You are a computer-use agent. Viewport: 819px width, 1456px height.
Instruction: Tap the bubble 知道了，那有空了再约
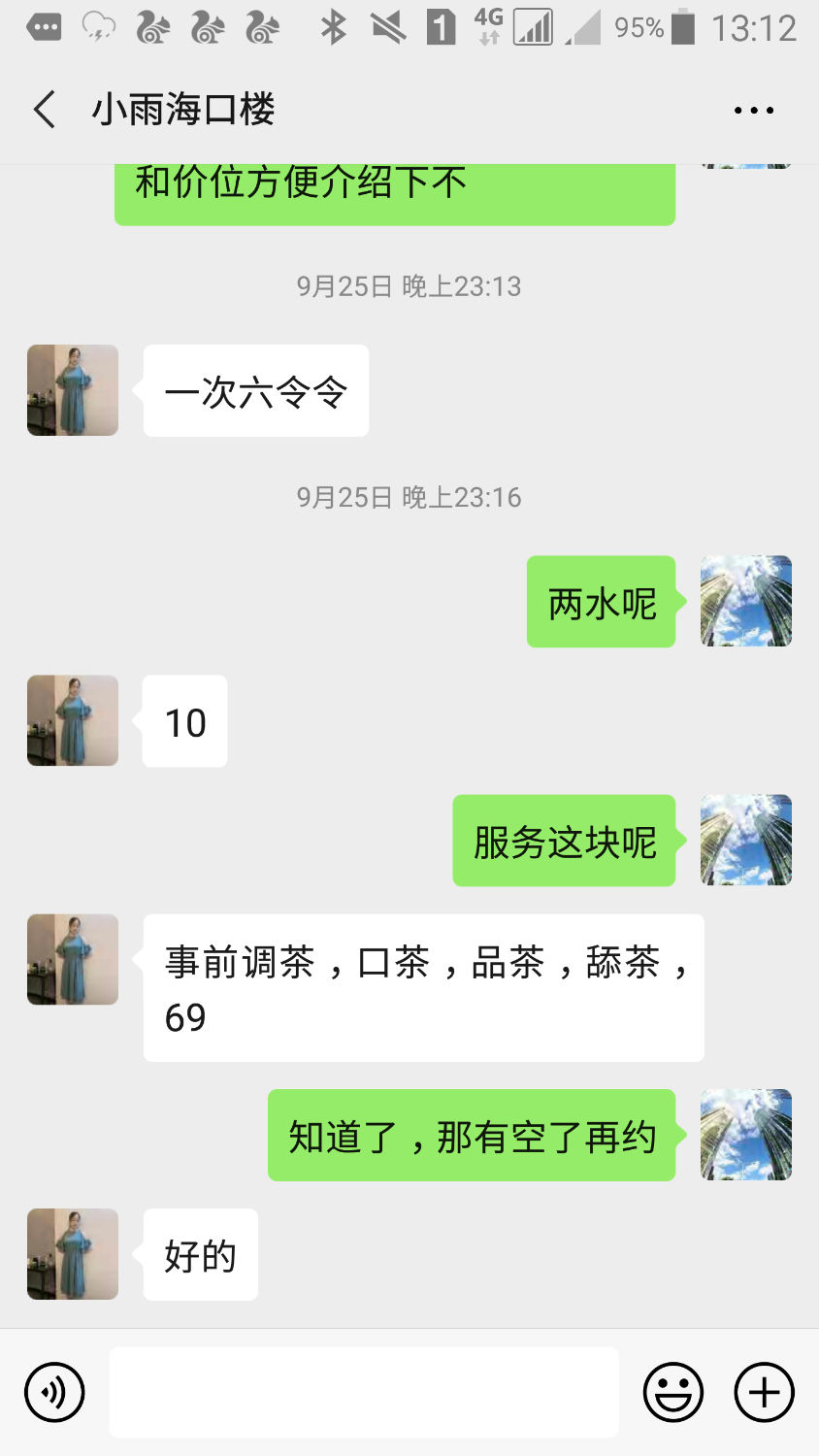[x=472, y=1135]
